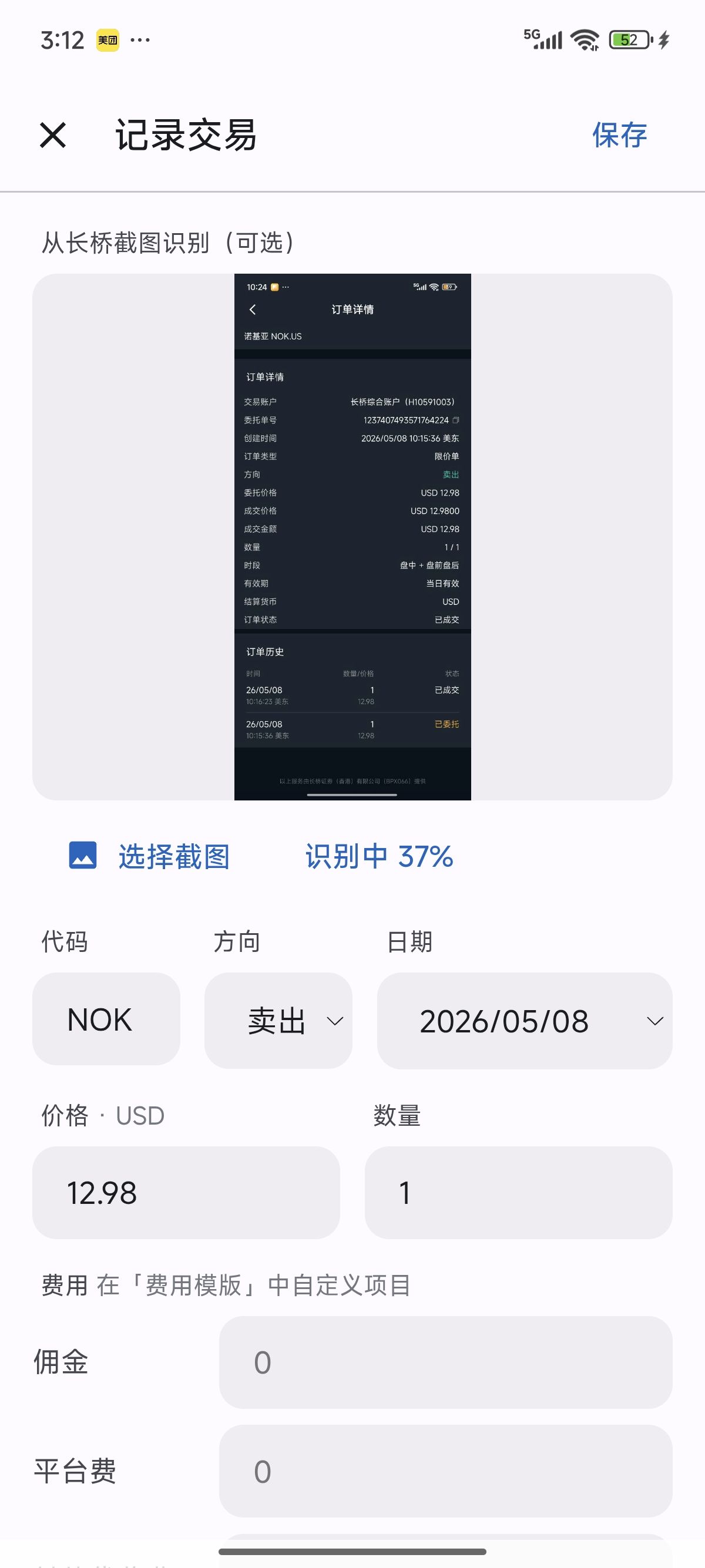Edit the 价格 field showing 12.98
The image size is (705, 1568).
(186, 1192)
